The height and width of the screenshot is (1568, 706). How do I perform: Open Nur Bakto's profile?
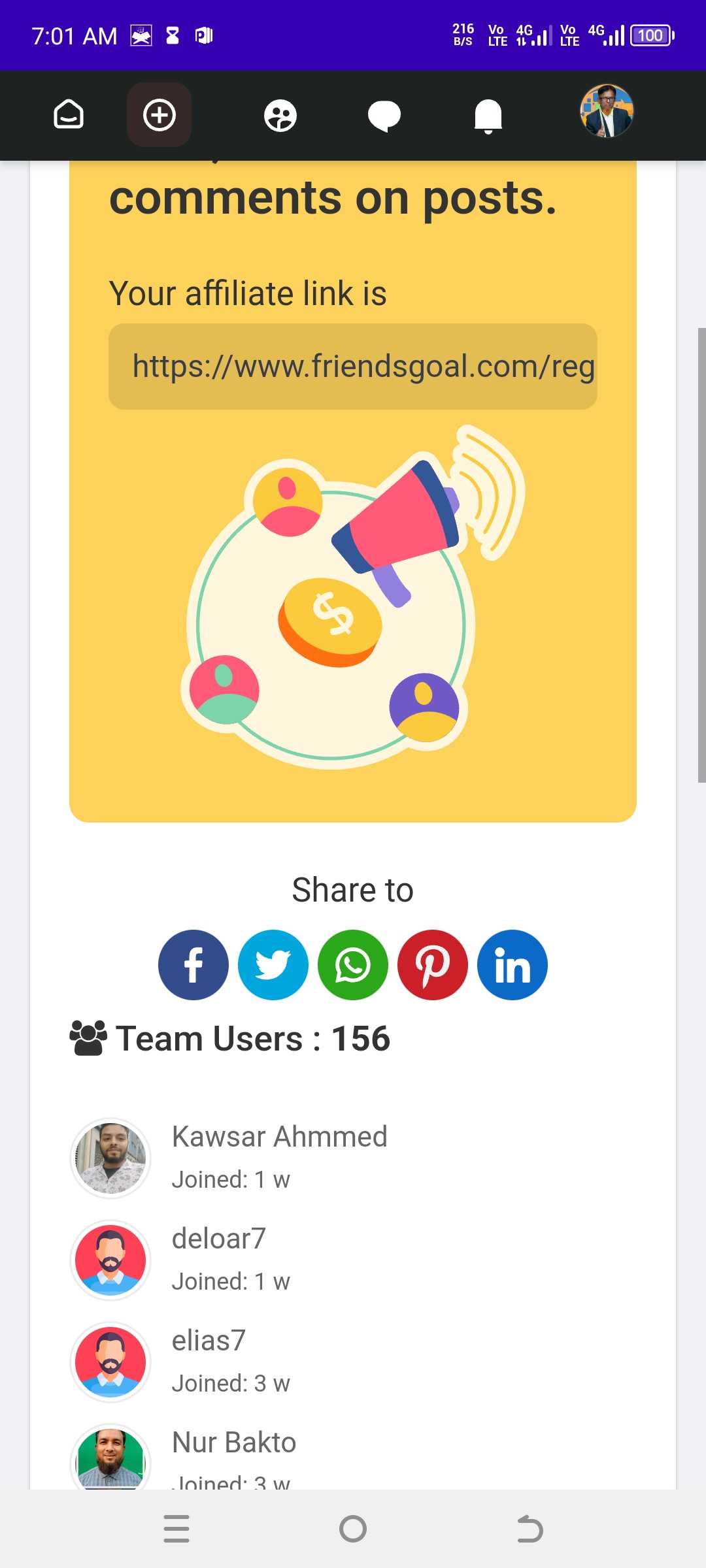tap(233, 1443)
